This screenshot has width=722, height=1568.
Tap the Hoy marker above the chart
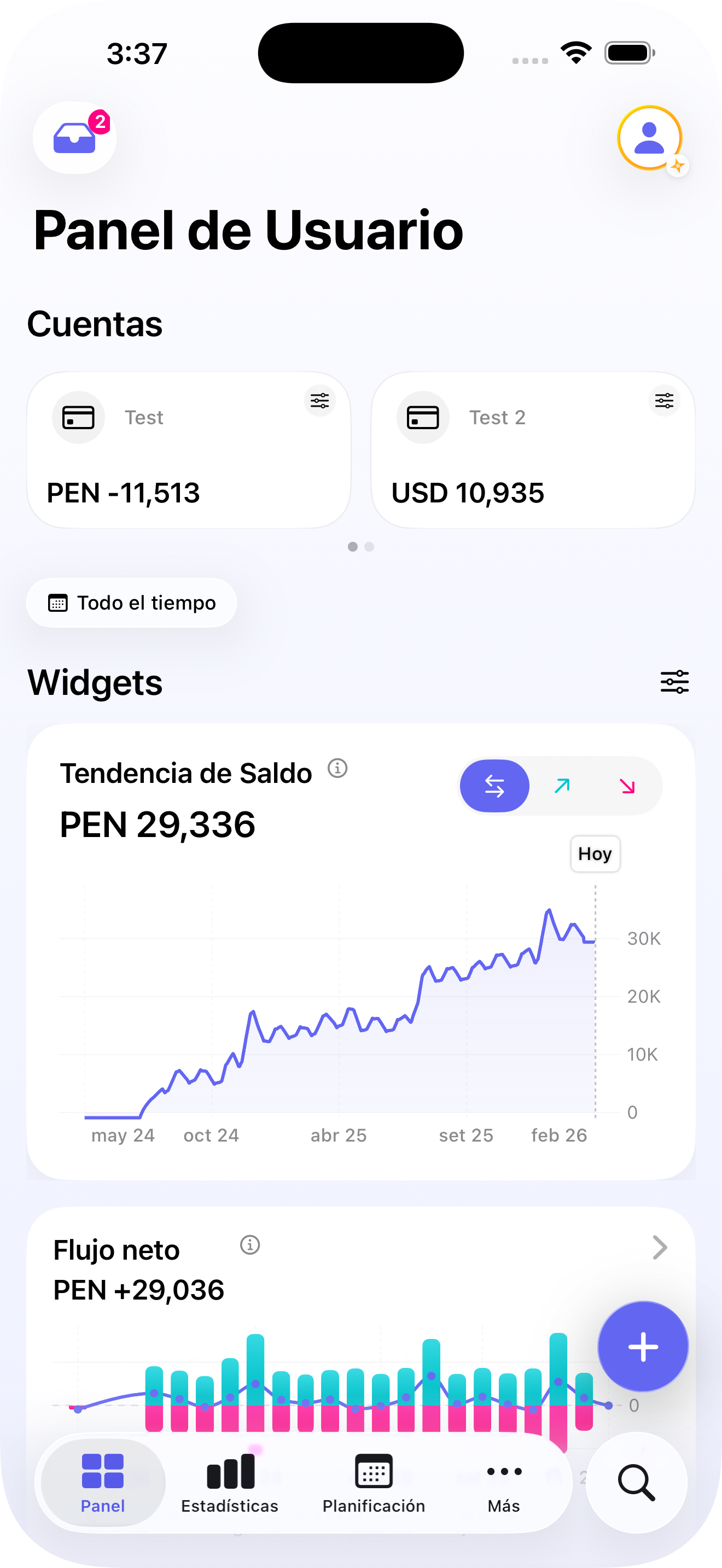[595, 853]
